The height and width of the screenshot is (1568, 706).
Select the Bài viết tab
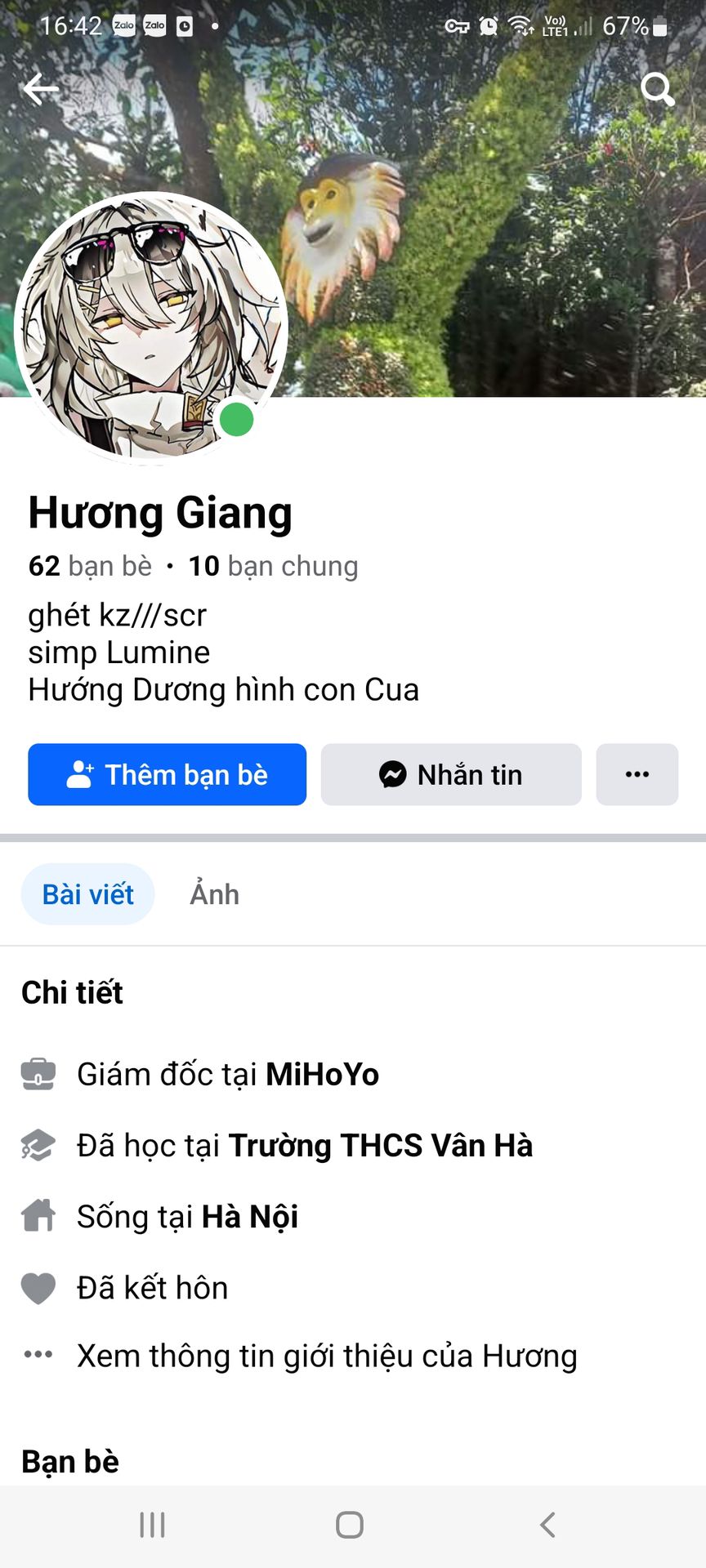(x=87, y=894)
